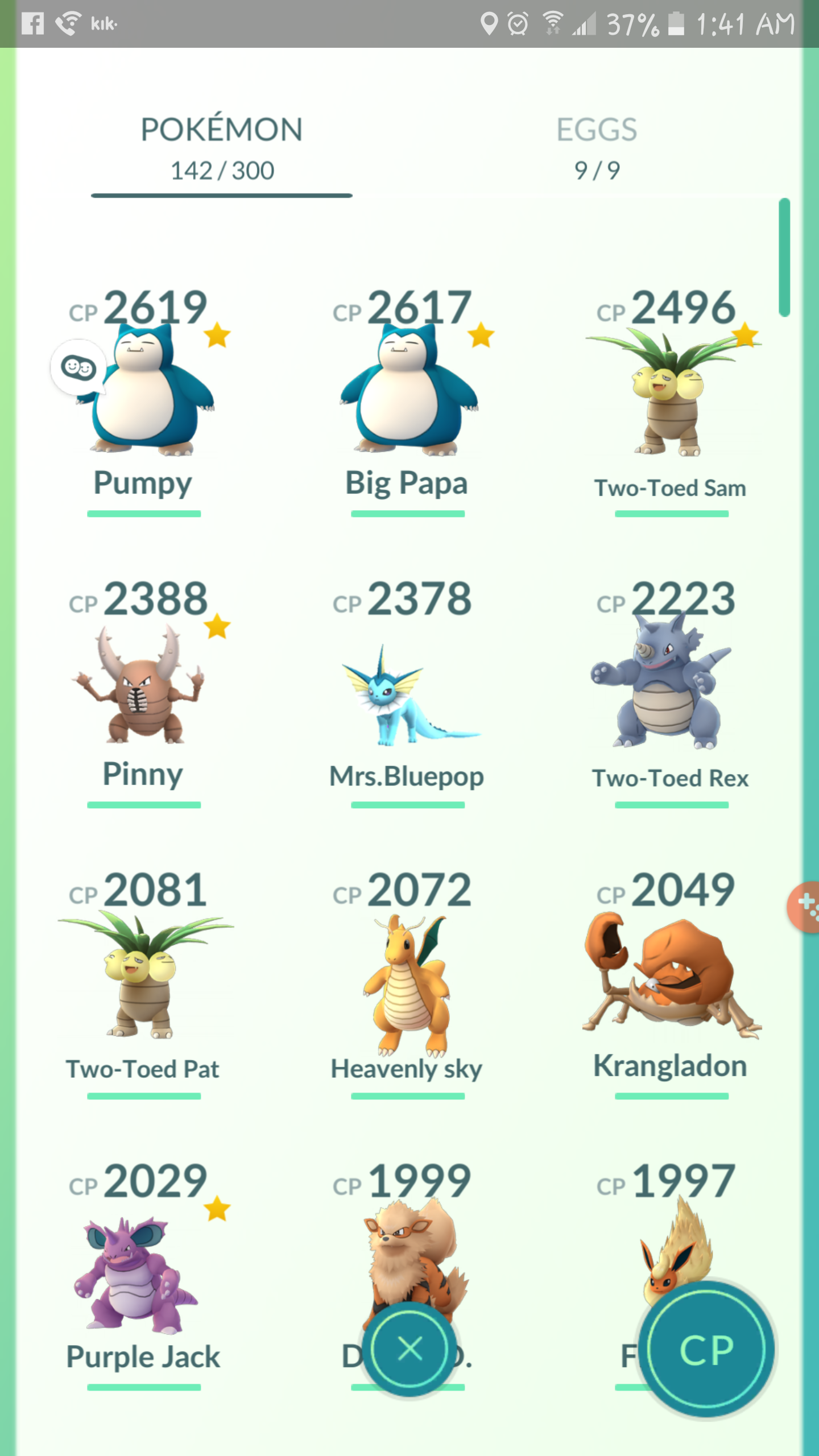View Vaporeon named Mrs.Bluepop

407,691
